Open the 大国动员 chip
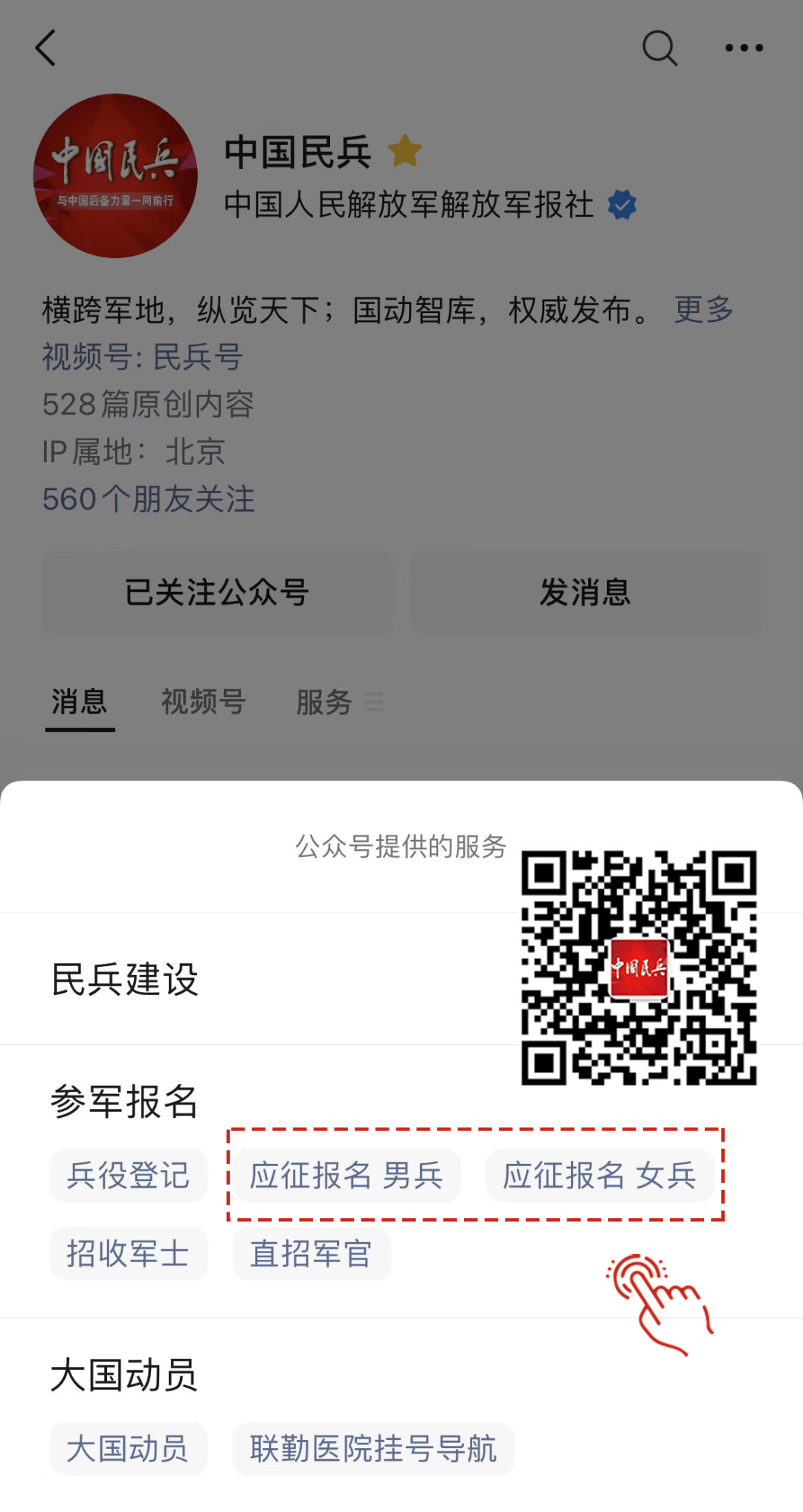Image resolution: width=803 pixels, height=1512 pixels. [128, 1449]
